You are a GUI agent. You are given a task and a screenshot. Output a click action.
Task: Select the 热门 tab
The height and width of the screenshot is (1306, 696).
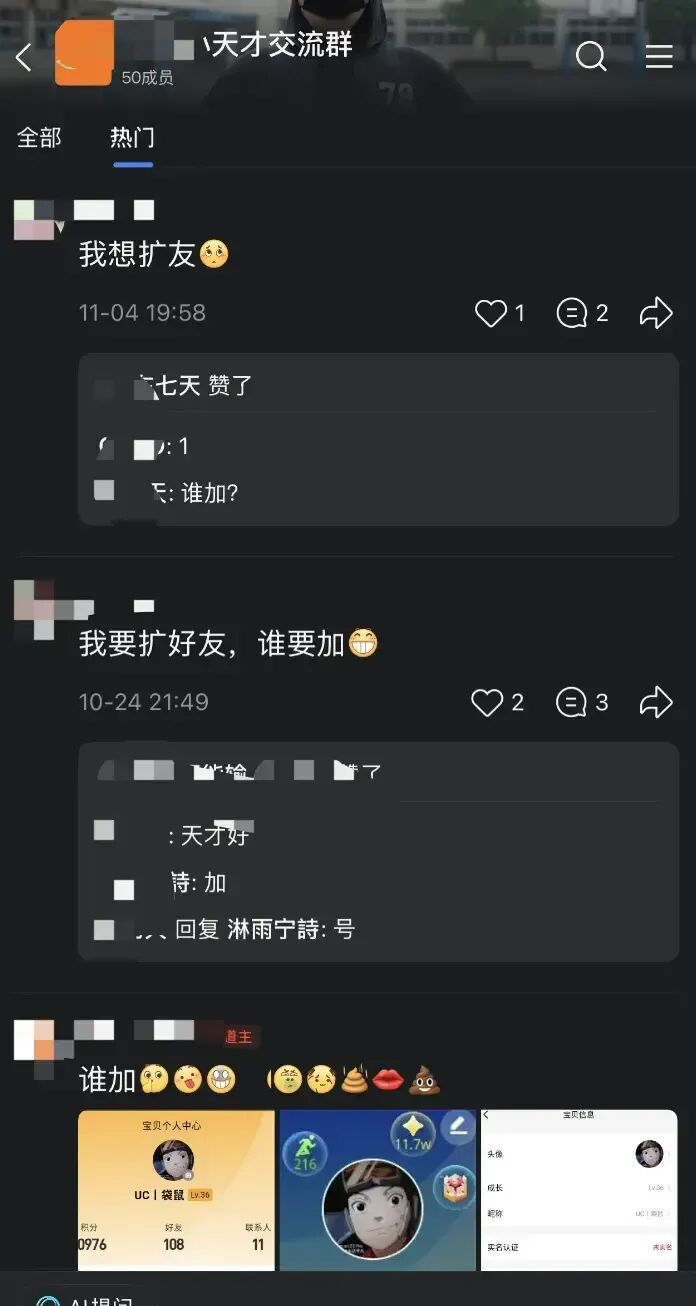[133, 138]
